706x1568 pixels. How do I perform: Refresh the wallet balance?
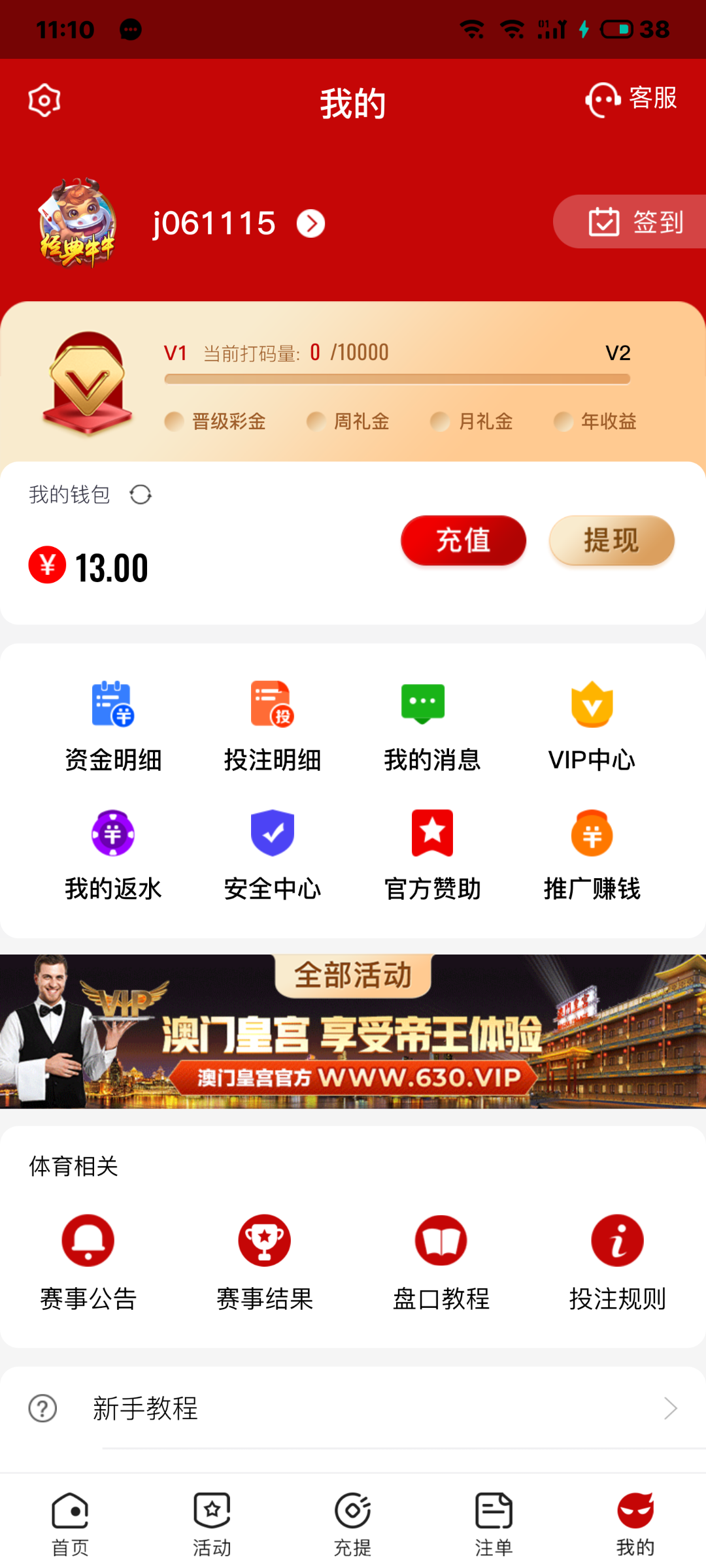click(141, 495)
